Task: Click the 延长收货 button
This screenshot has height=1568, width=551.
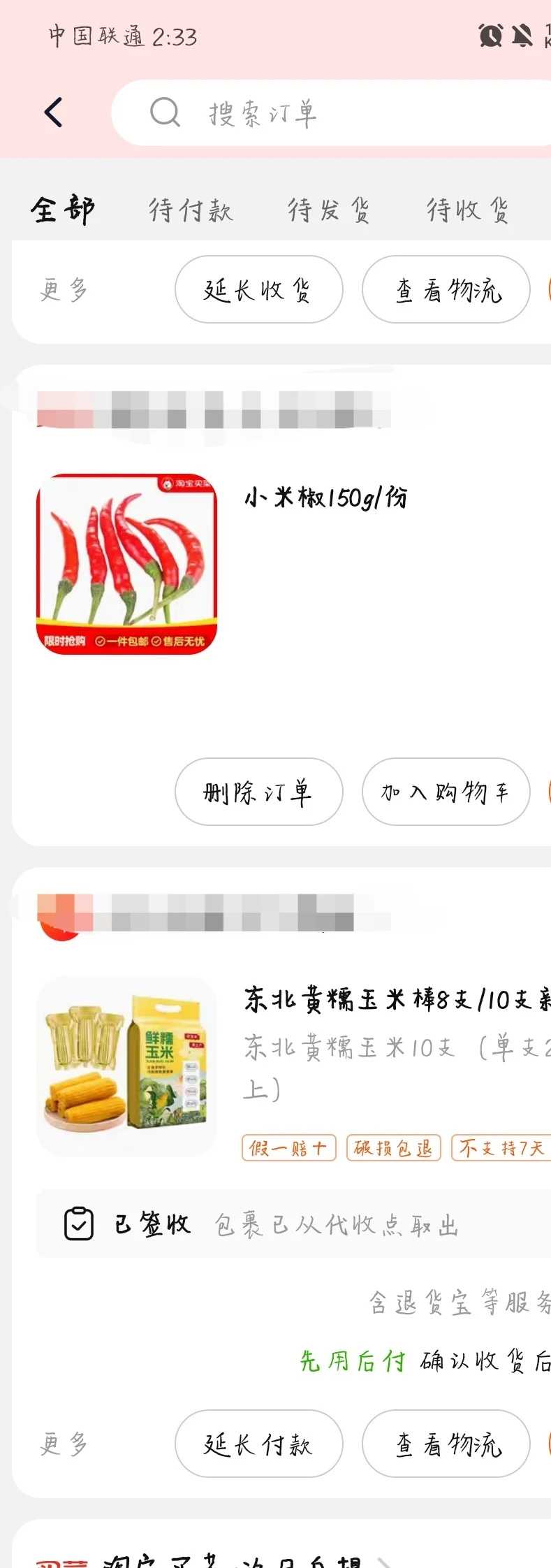Action: 258,289
